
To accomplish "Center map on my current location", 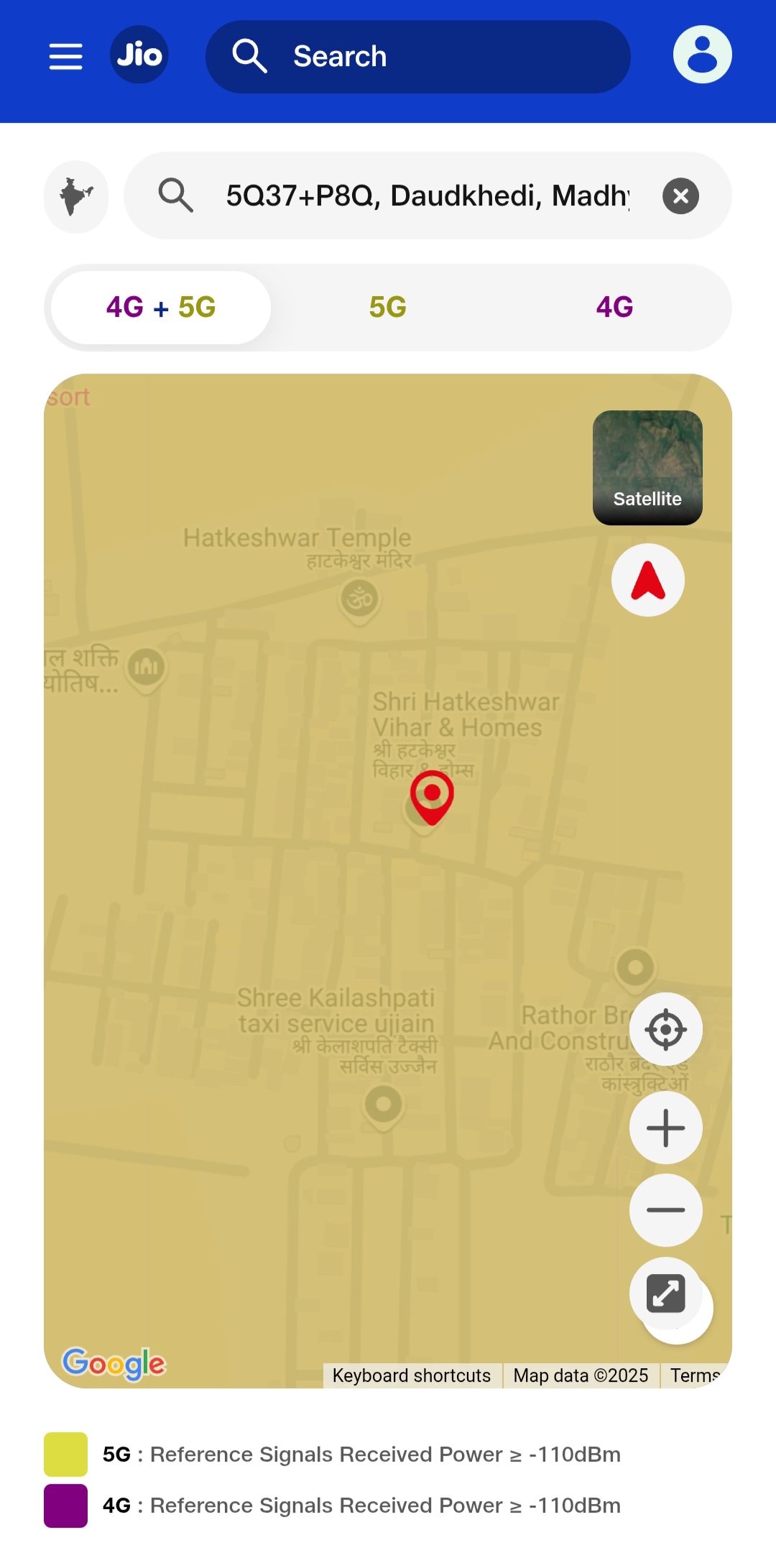I will pyautogui.click(x=665, y=1029).
